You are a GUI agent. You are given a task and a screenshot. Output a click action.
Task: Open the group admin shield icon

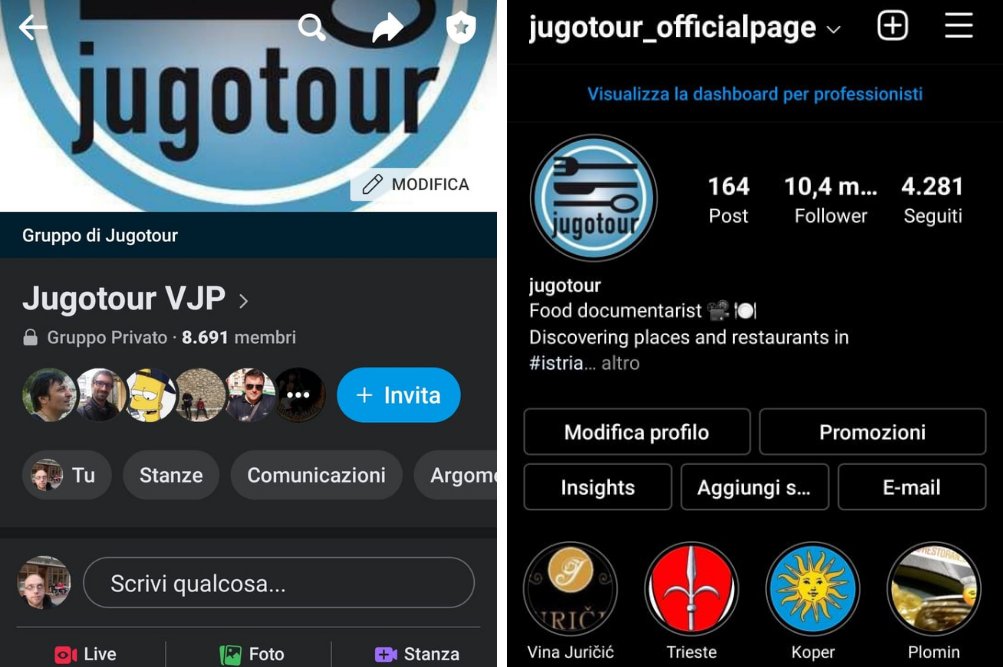click(460, 28)
